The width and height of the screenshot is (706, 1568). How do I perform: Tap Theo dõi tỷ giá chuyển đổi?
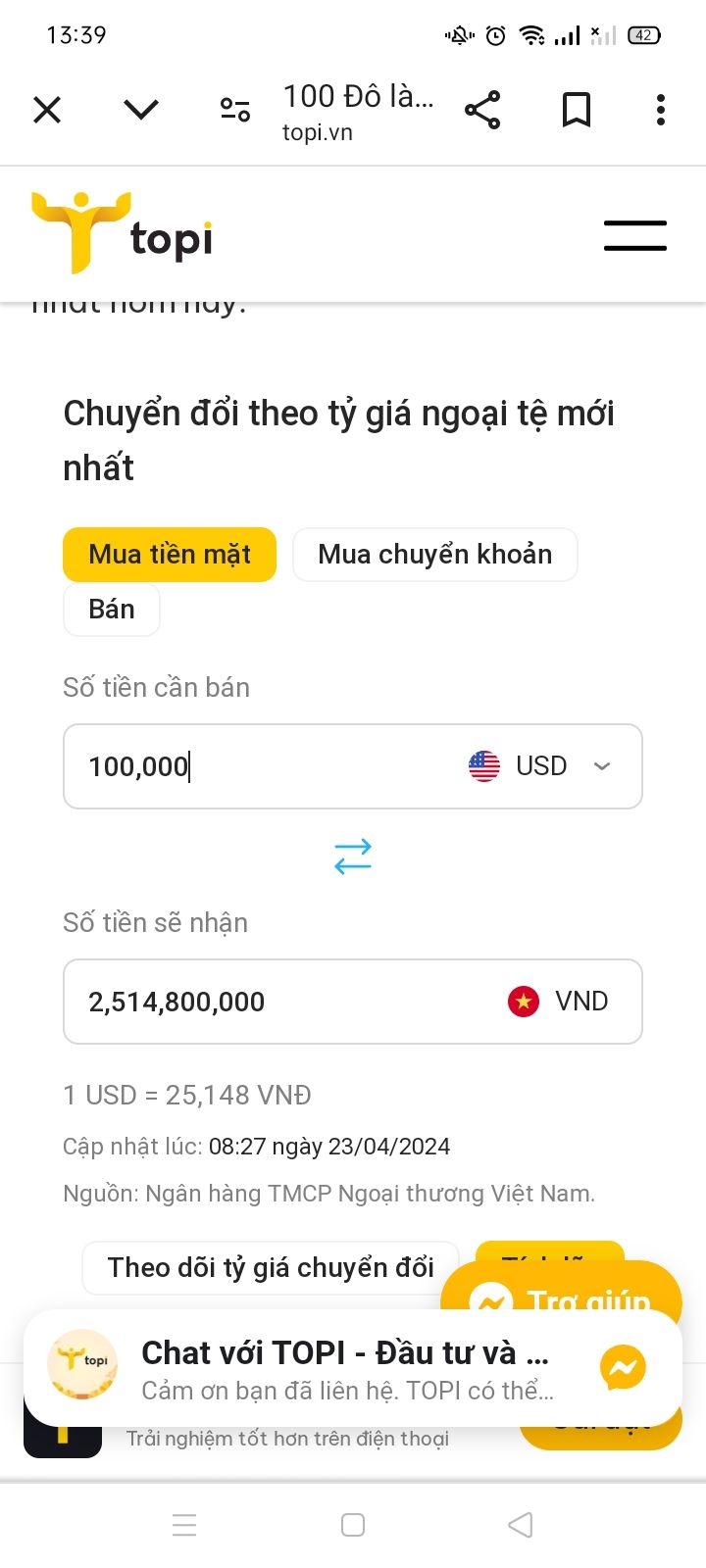(x=271, y=1268)
